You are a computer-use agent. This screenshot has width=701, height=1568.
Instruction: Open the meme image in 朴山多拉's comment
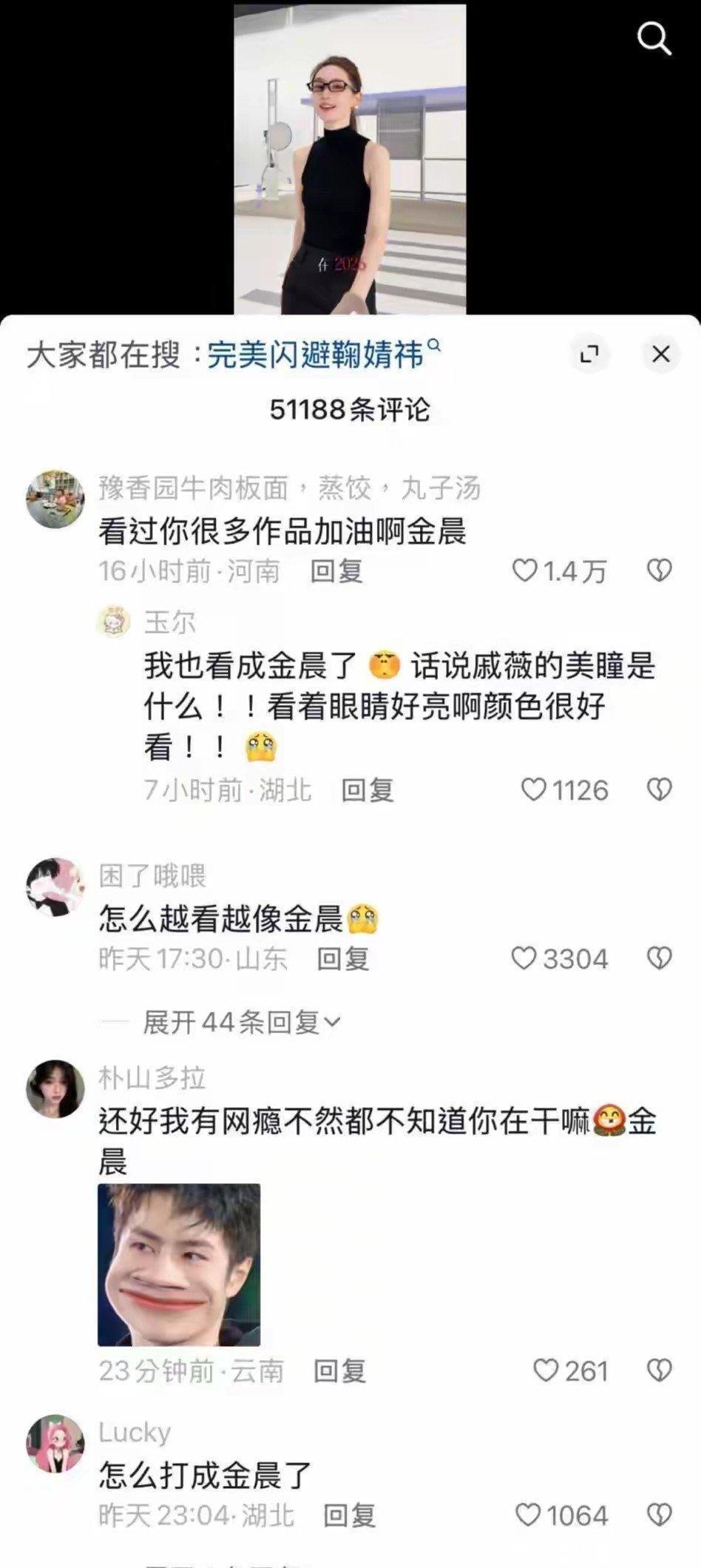(179, 1264)
